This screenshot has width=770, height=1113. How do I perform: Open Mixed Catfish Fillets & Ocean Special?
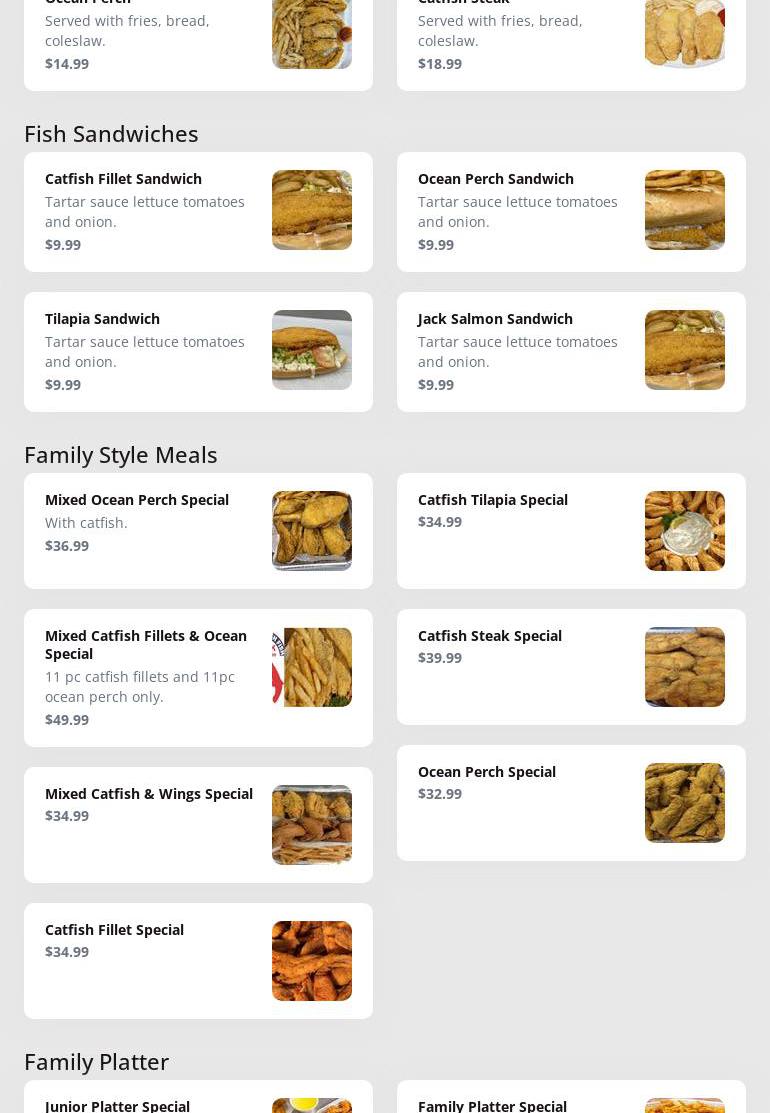198,677
